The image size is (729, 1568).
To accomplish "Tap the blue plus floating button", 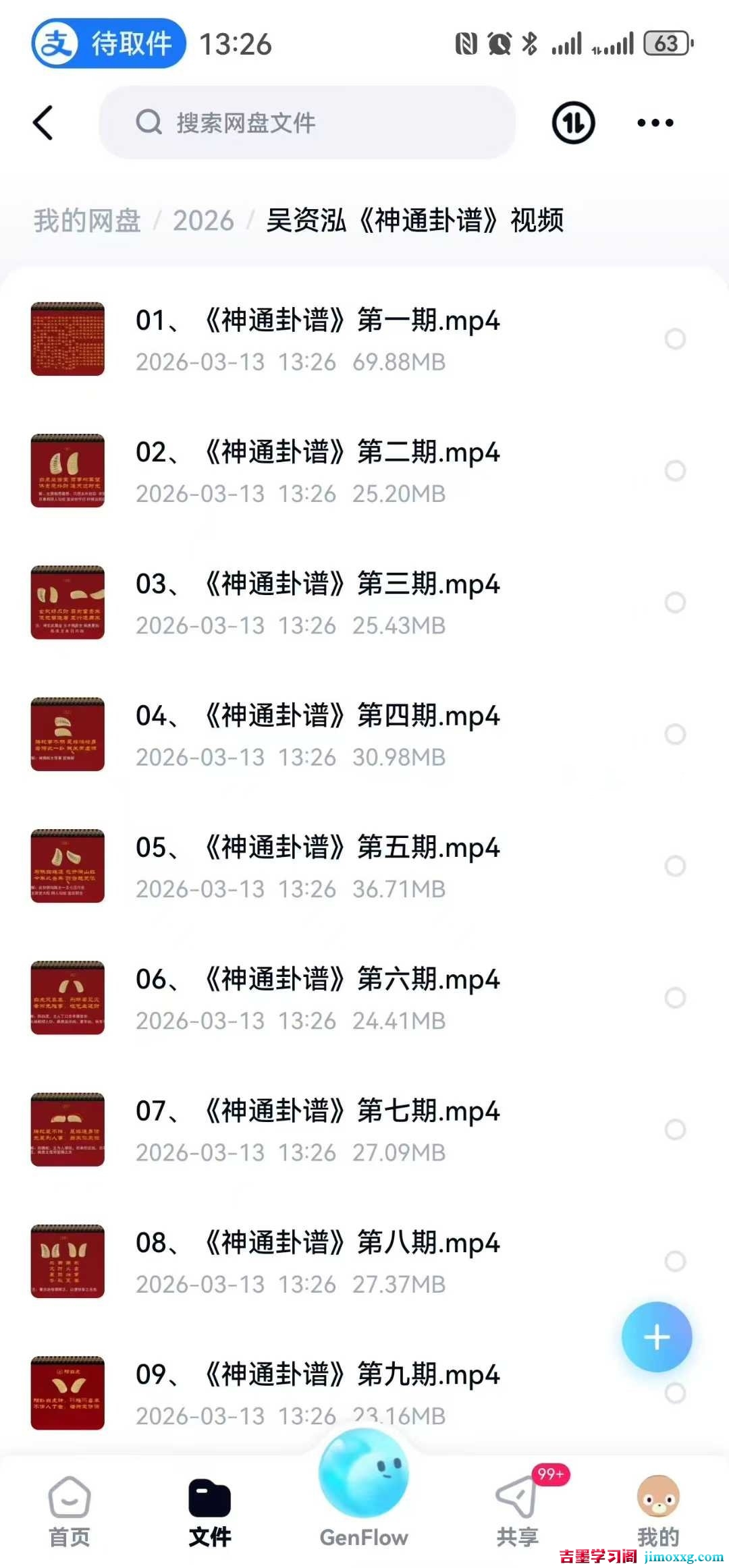I will (656, 1337).
